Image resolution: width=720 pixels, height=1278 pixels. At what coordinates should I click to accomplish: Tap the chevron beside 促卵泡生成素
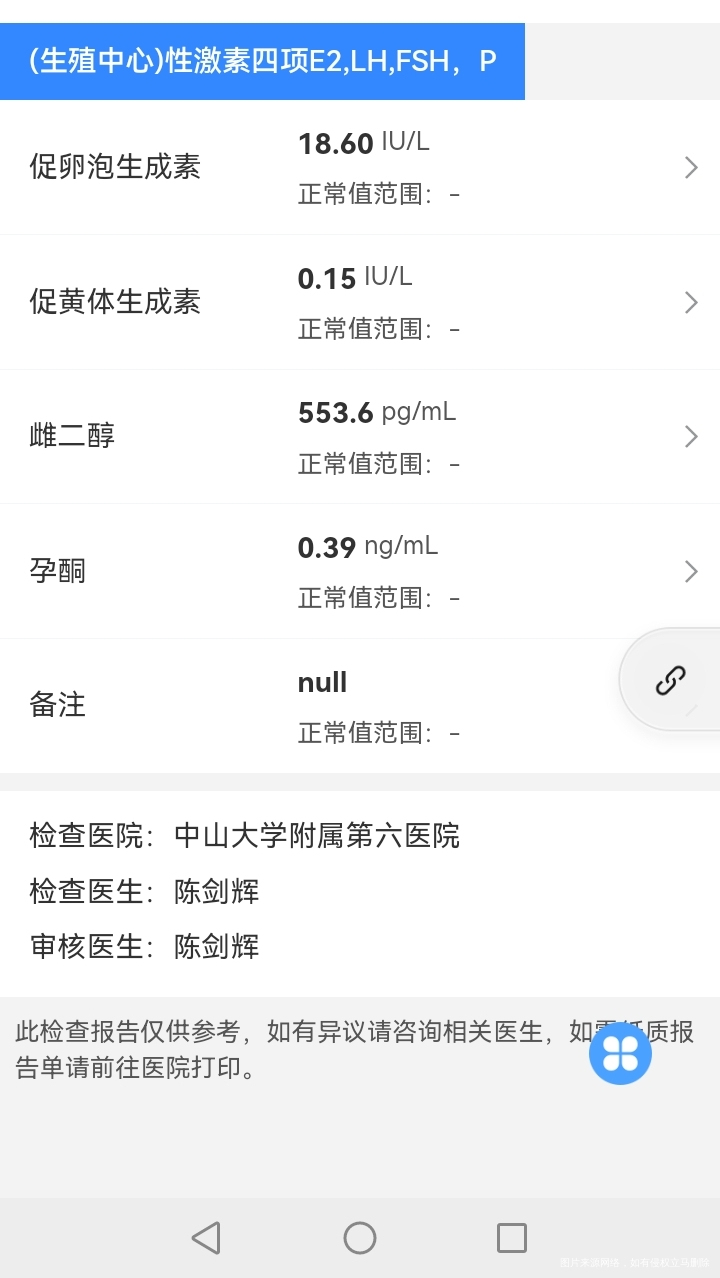point(690,167)
